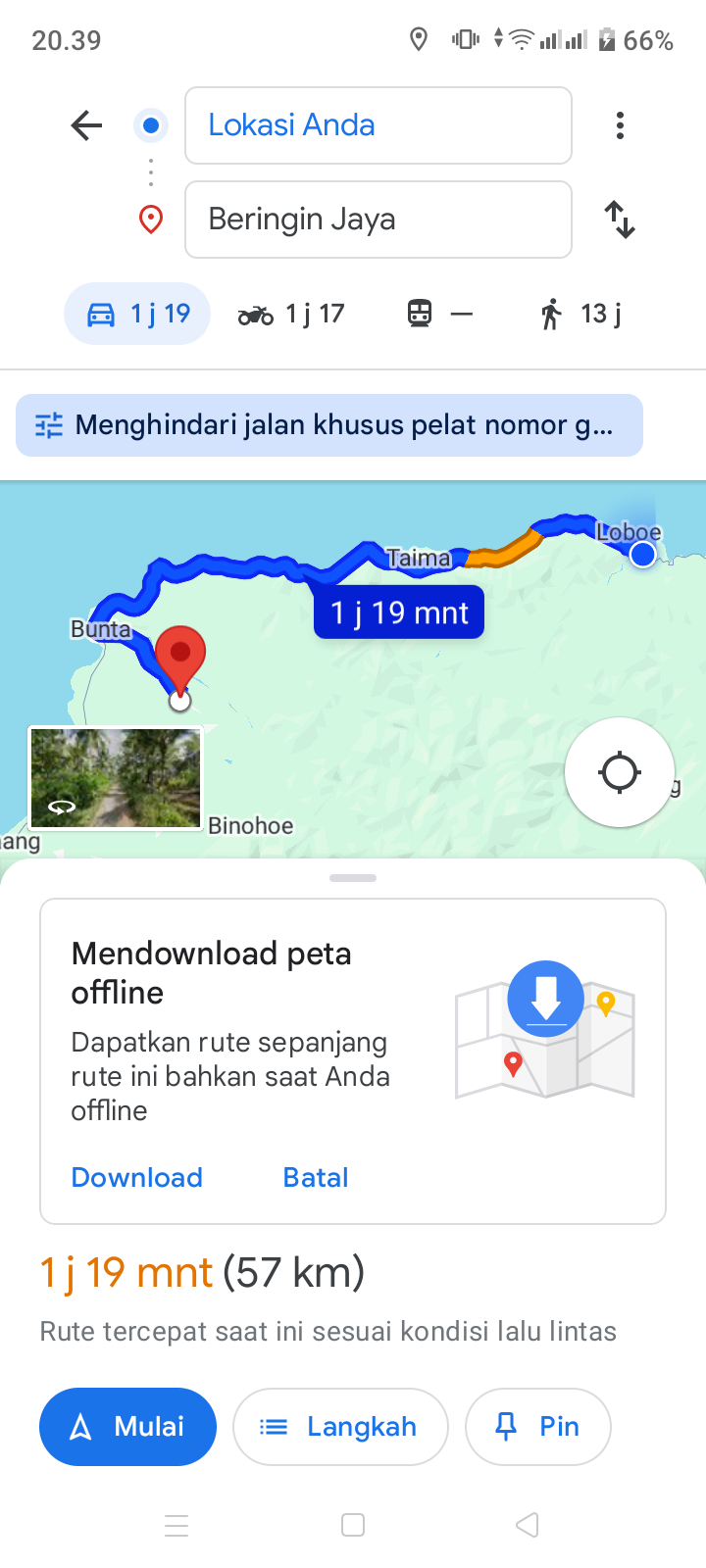706x1568 pixels.
Task: Dismiss offline map card with Batal
Action: coord(316,1177)
